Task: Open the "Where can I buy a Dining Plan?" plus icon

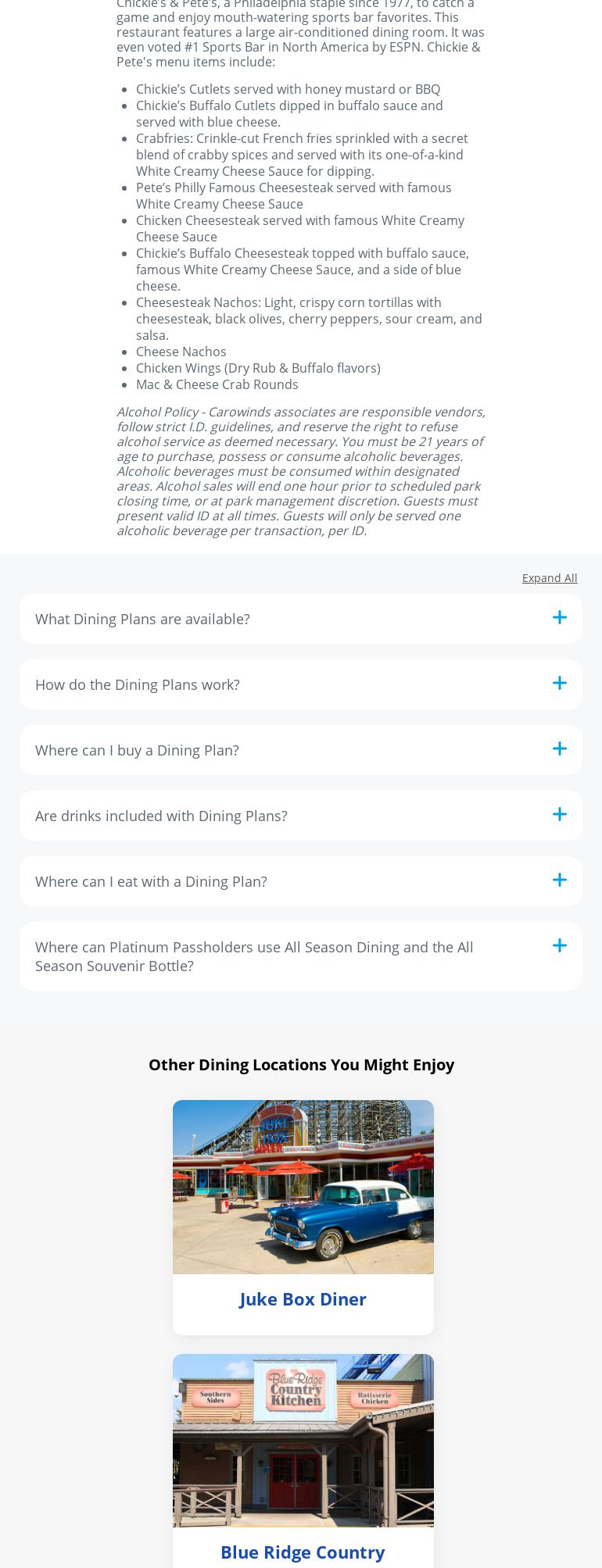Action: pos(560,748)
